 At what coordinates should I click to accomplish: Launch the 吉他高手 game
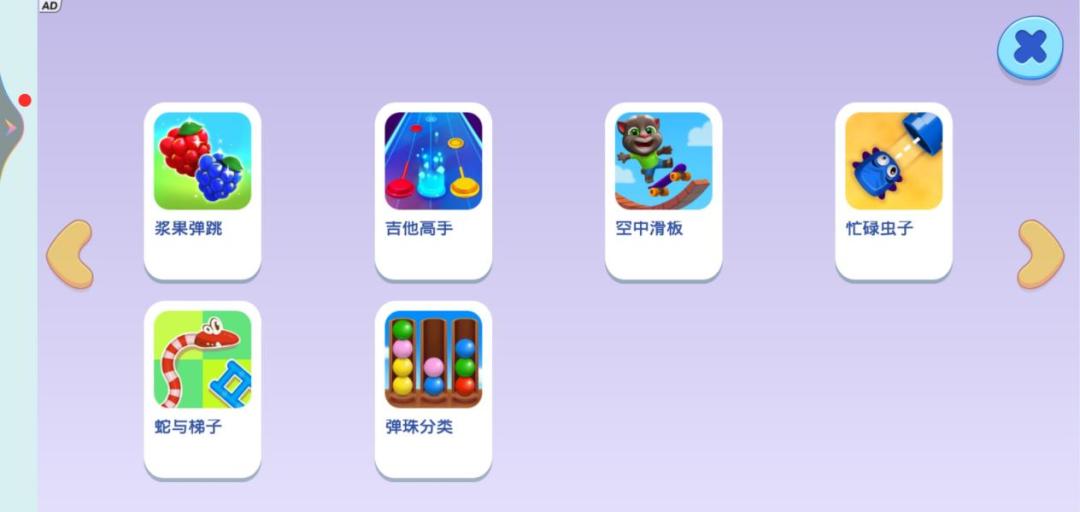(433, 161)
